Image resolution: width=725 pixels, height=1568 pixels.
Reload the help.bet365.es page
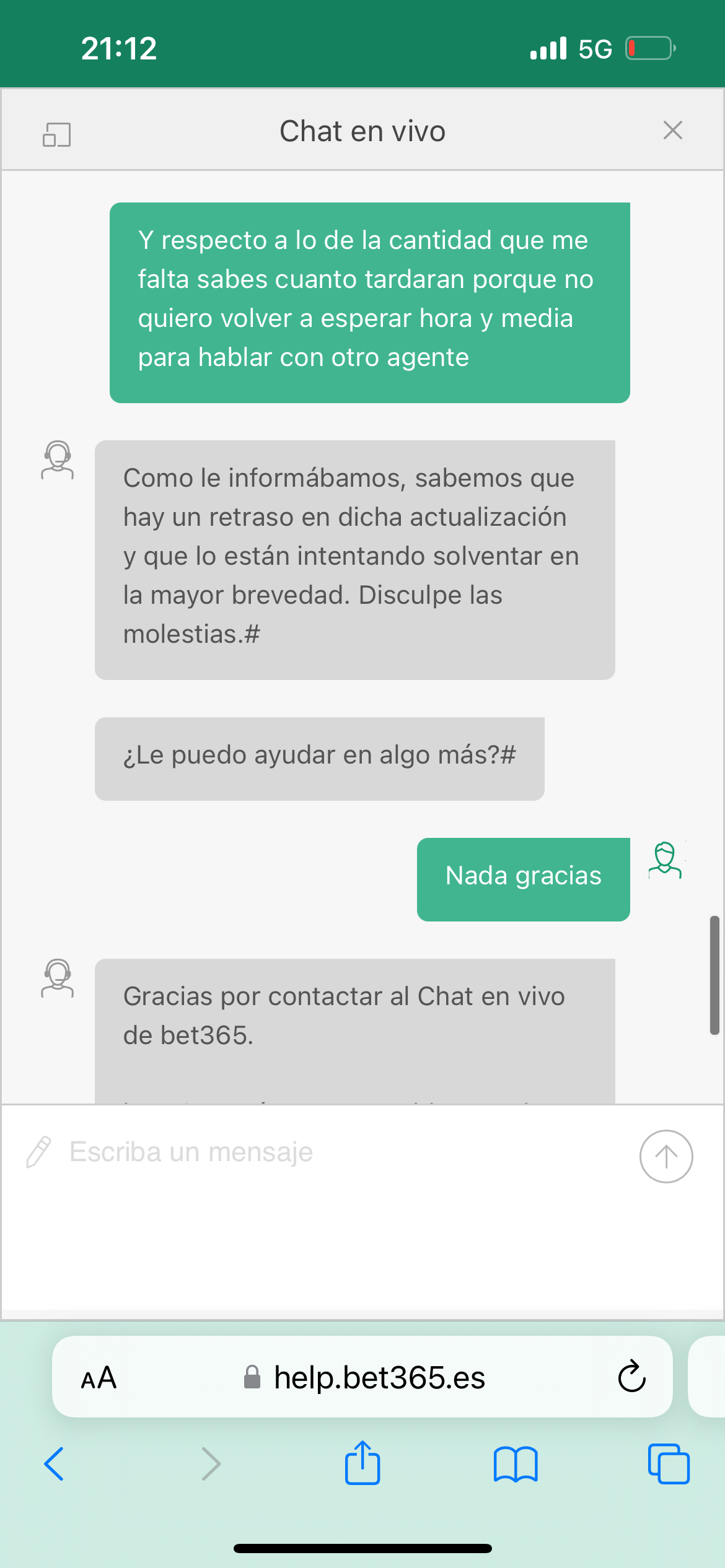(631, 1377)
